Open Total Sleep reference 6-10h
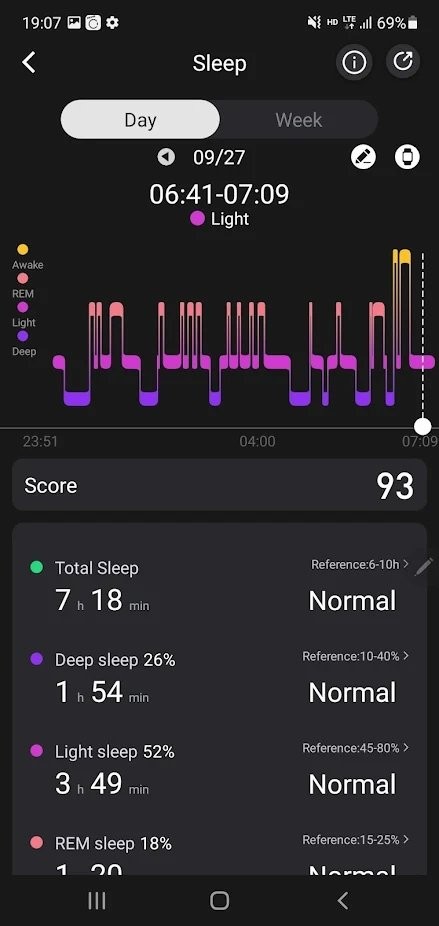439x926 pixels. (360, 565)
